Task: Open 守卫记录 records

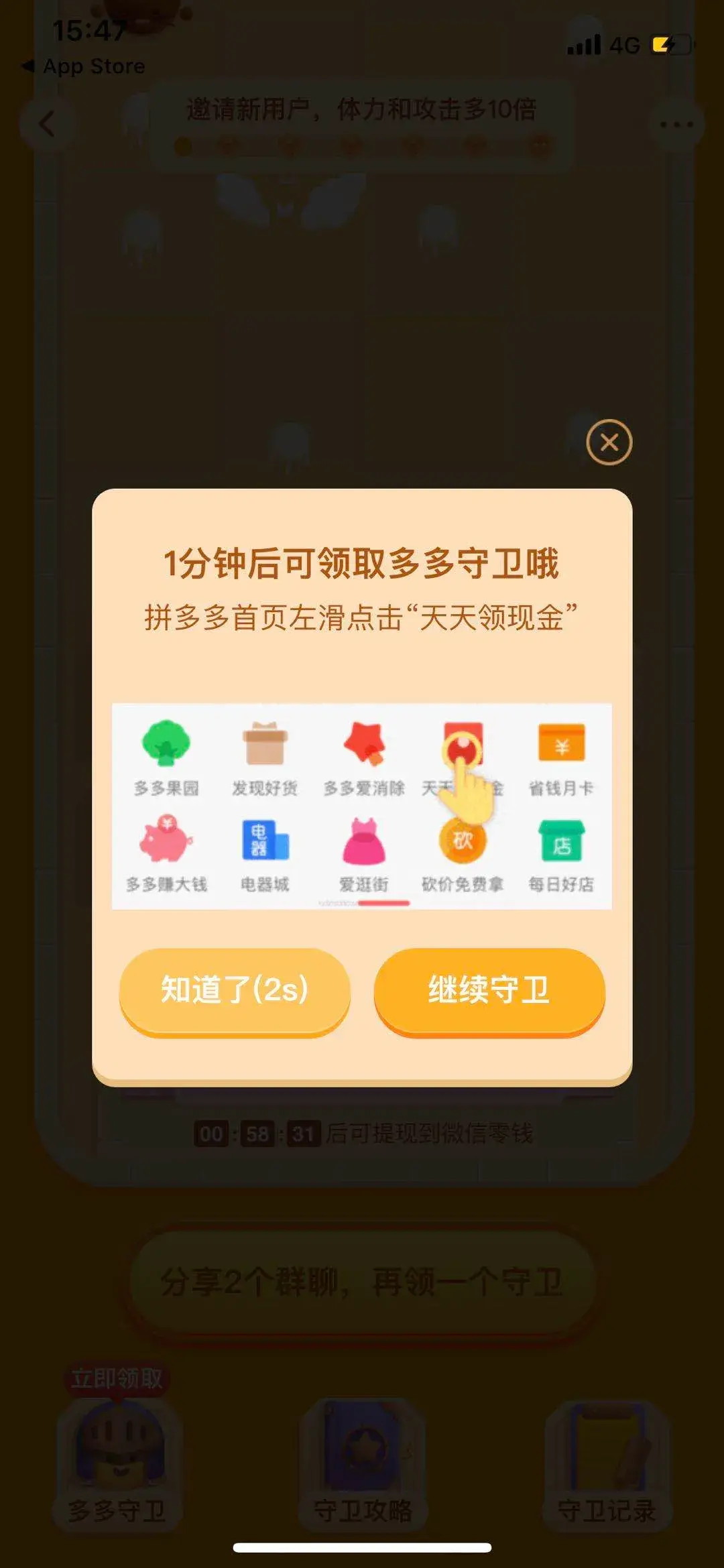Action: [x=607, y=1461]
